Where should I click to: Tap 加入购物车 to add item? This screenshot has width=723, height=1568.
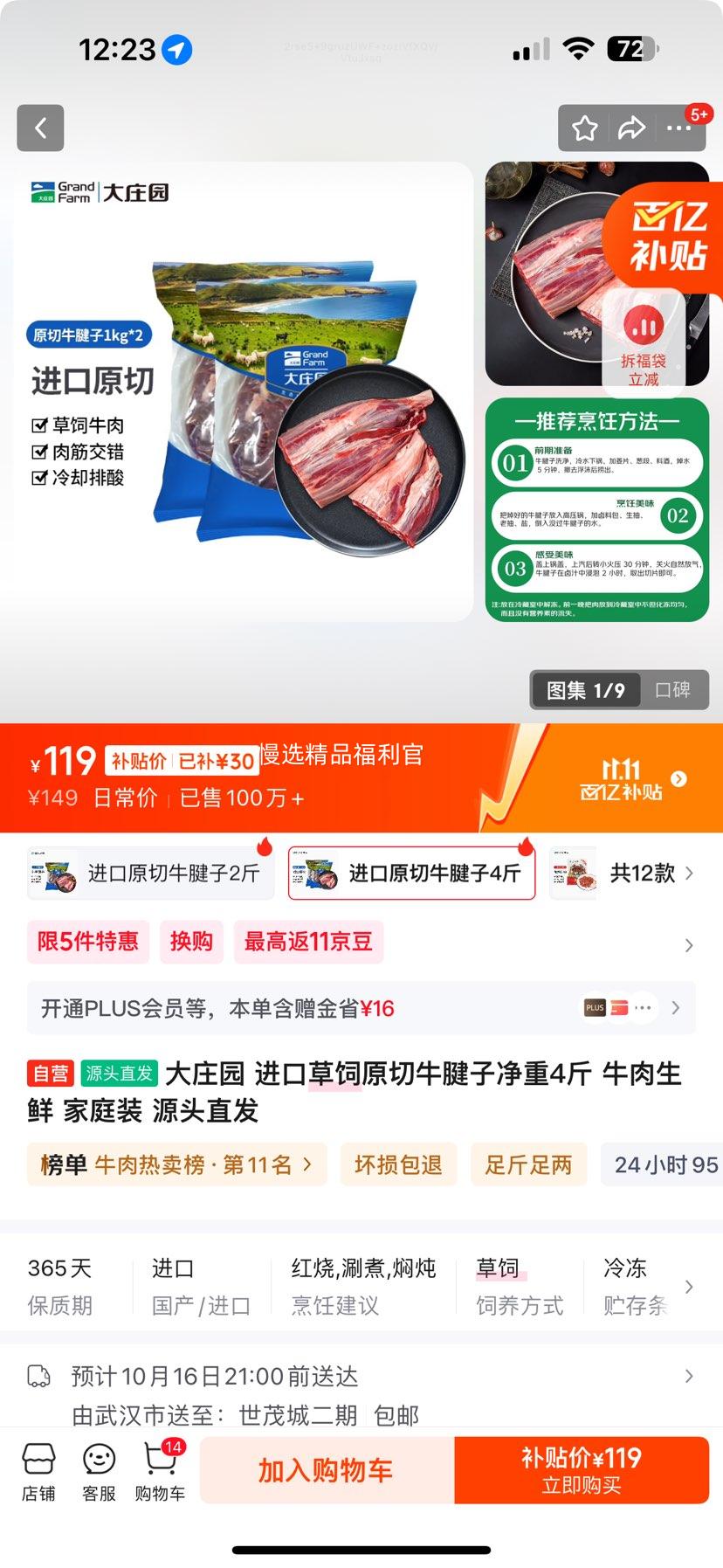pos(327,1470)
